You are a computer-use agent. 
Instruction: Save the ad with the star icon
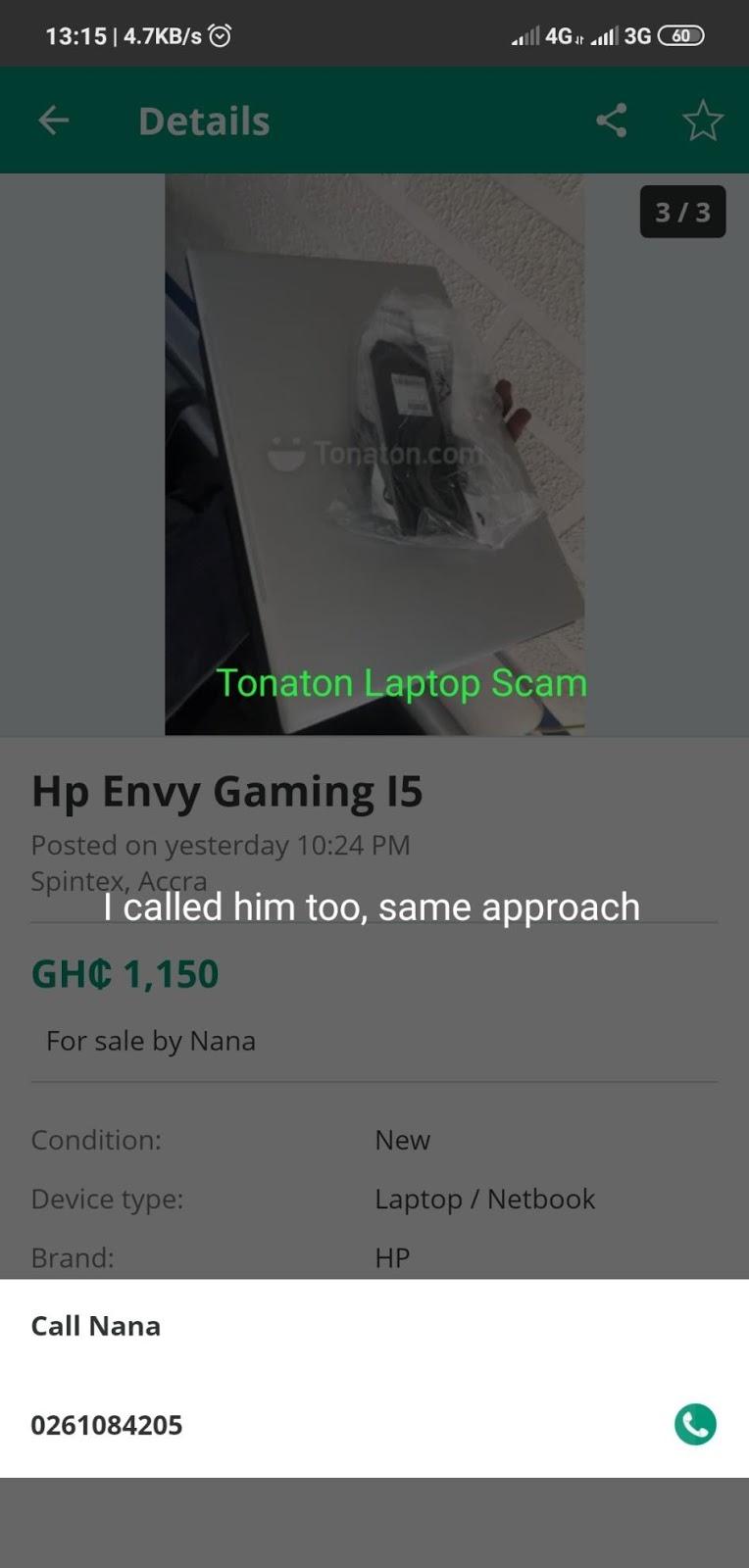coord(702,121)
